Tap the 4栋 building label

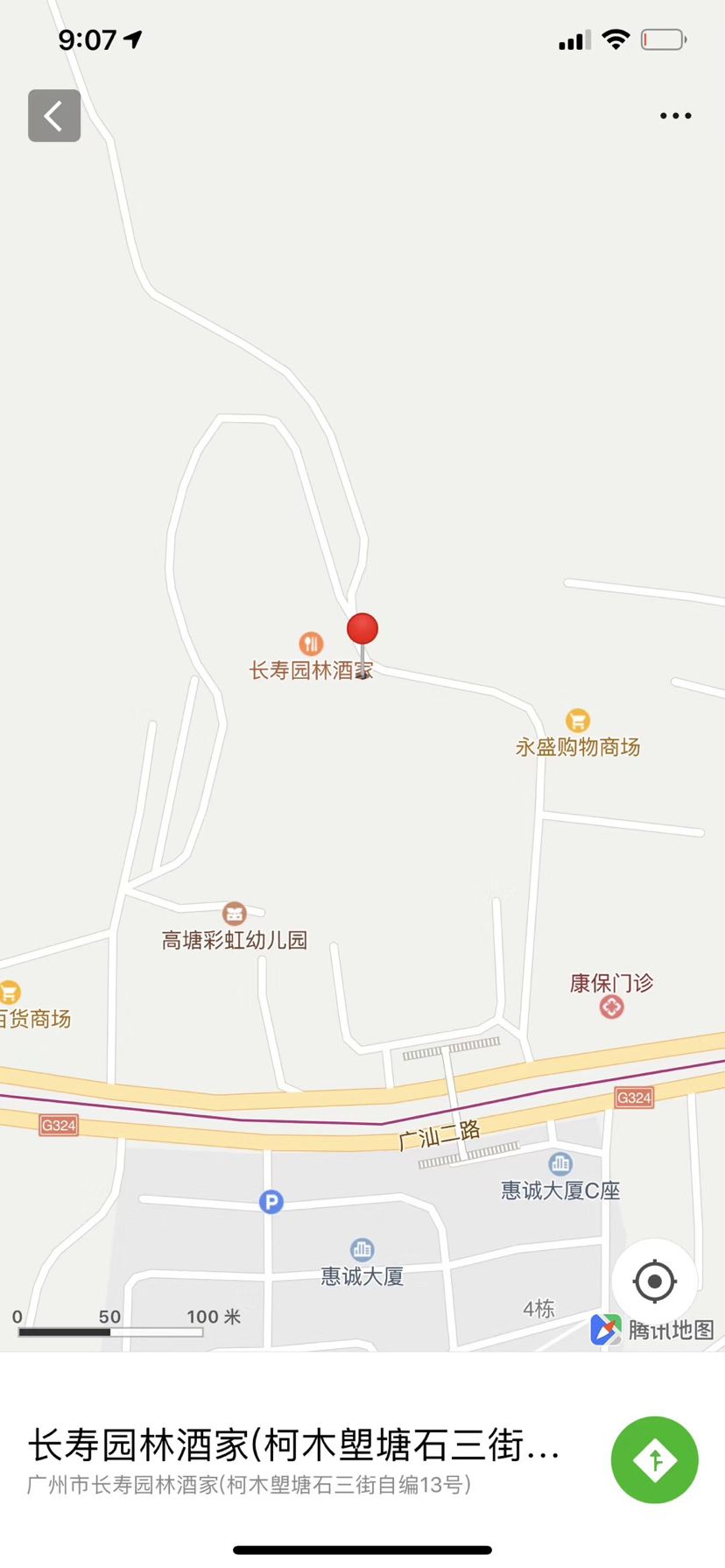coord(540,1308)
